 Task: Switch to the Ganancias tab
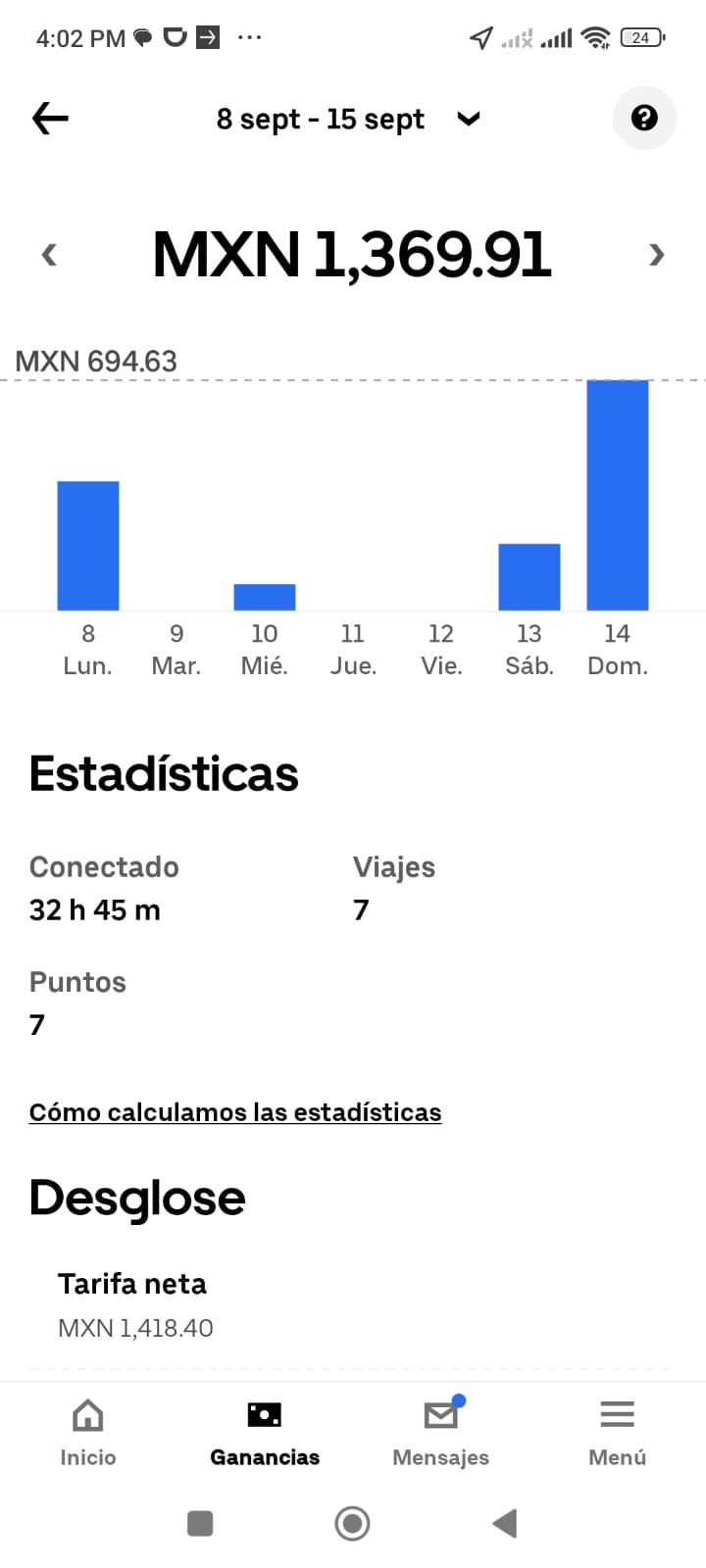coord(265,1432)
